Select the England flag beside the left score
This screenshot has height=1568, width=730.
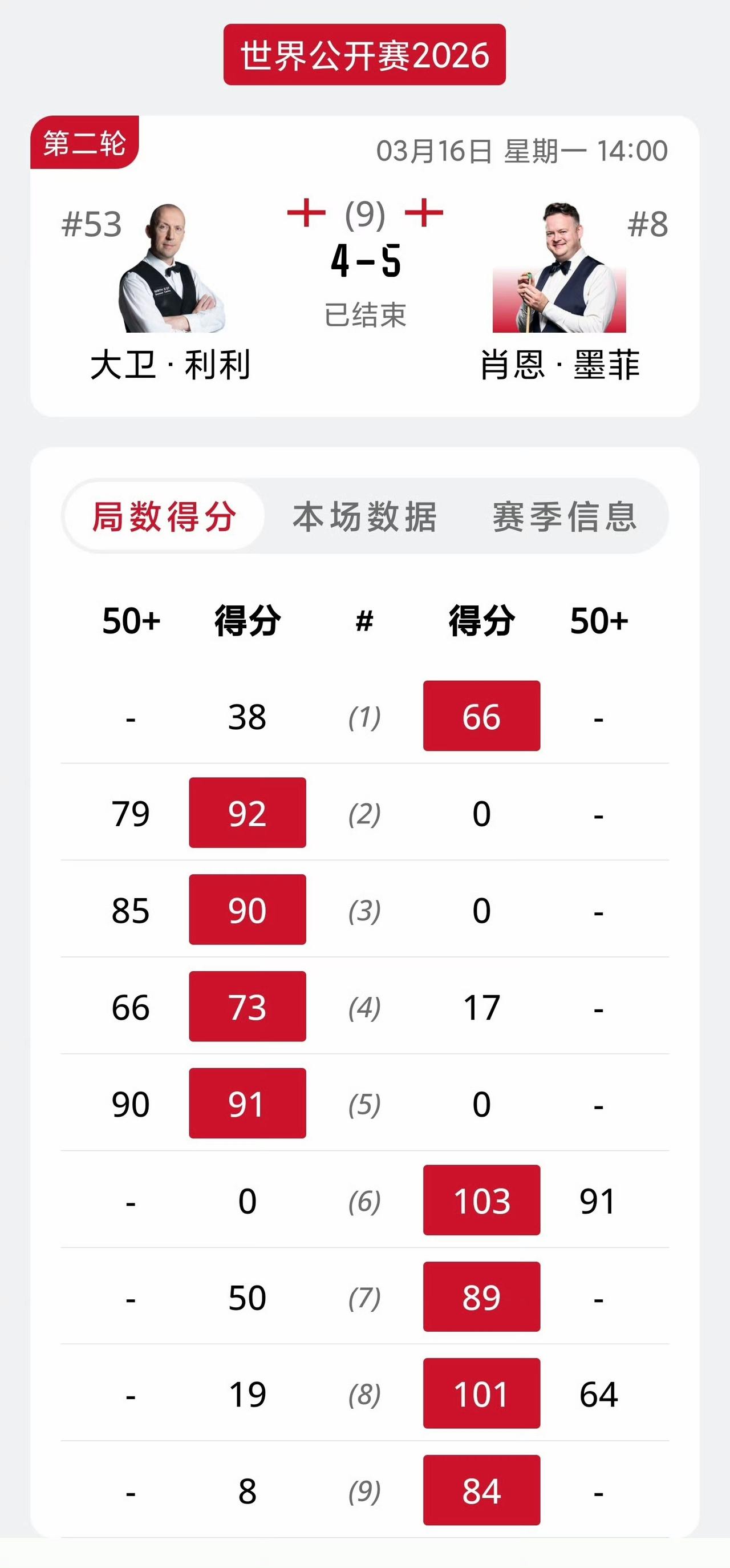click(308, 213)
